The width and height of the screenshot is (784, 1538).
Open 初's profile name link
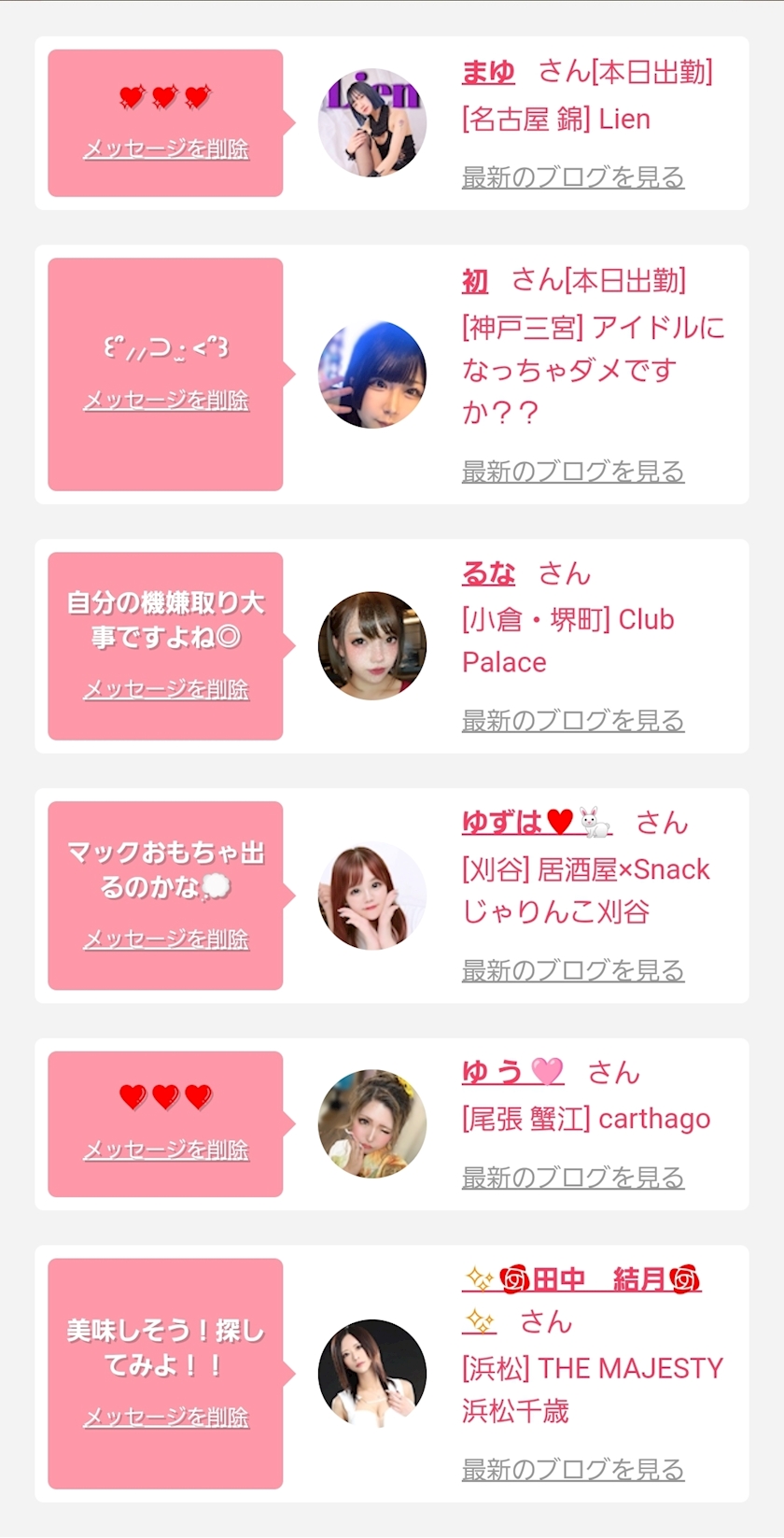tap(475, 281)
